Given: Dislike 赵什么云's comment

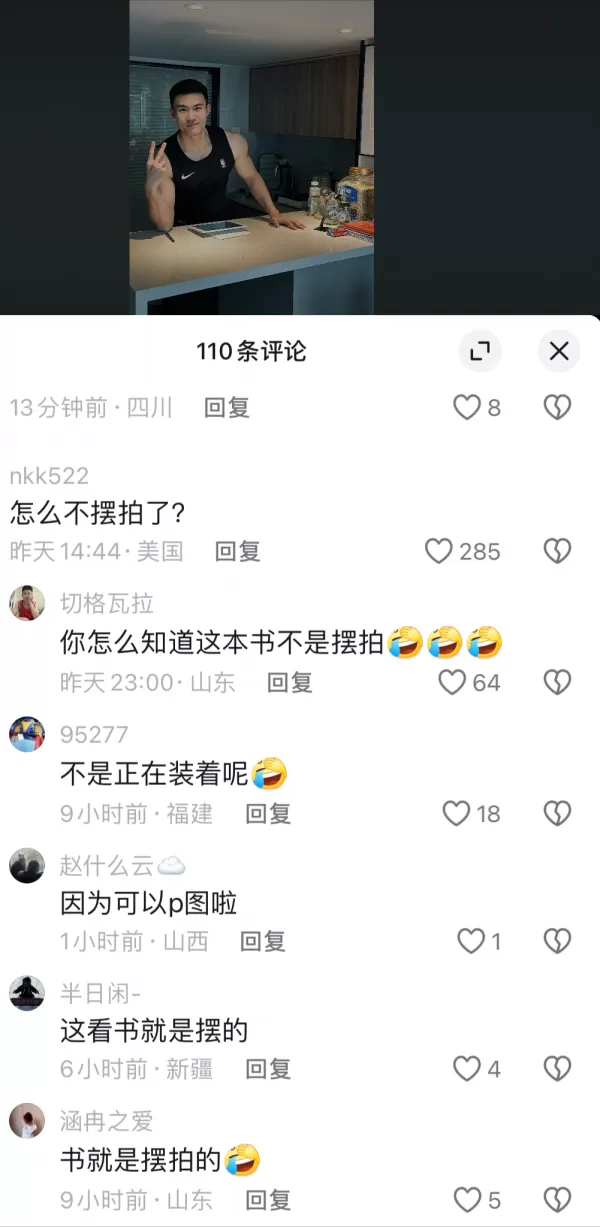Looking at the screenshot, I should (557, 941).
